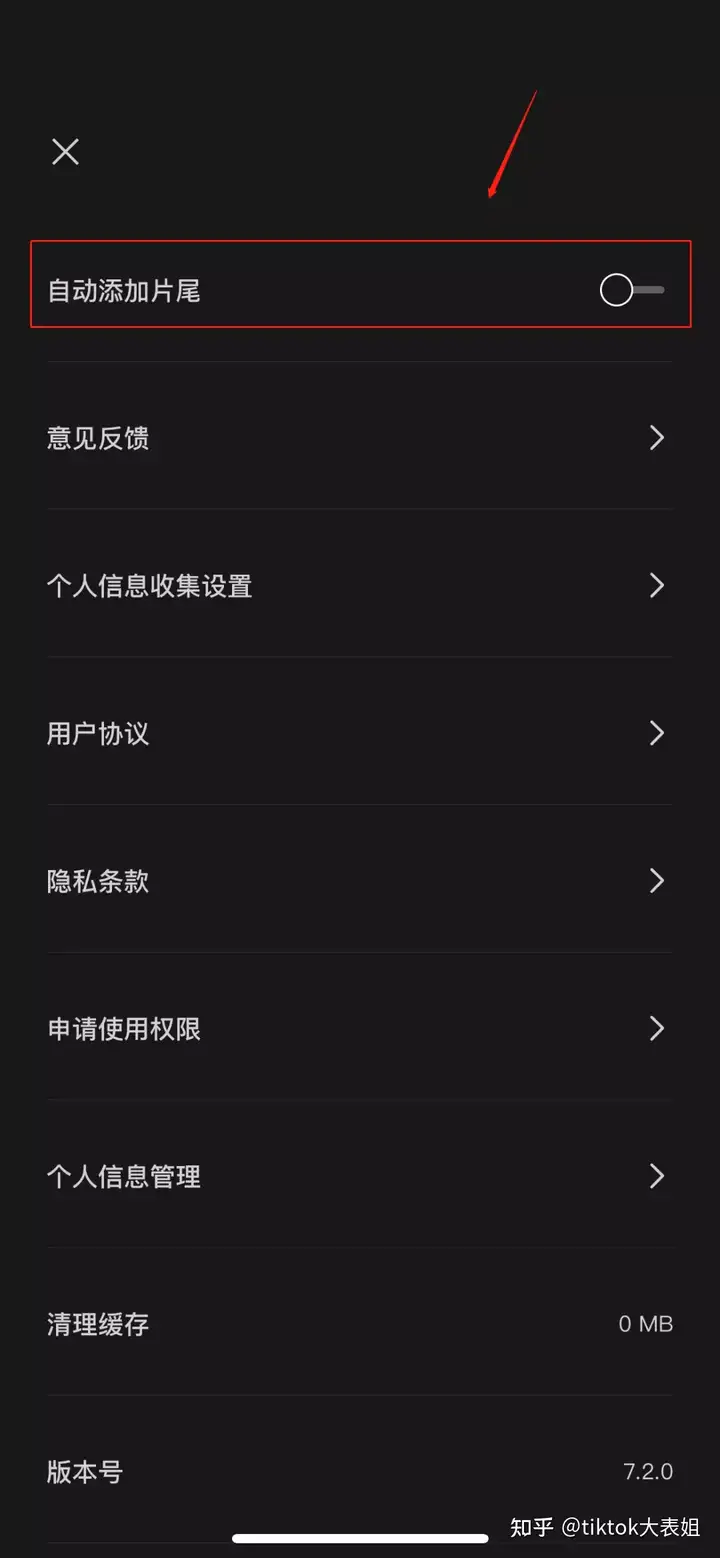View the 用户协议 row

[360, 733]
